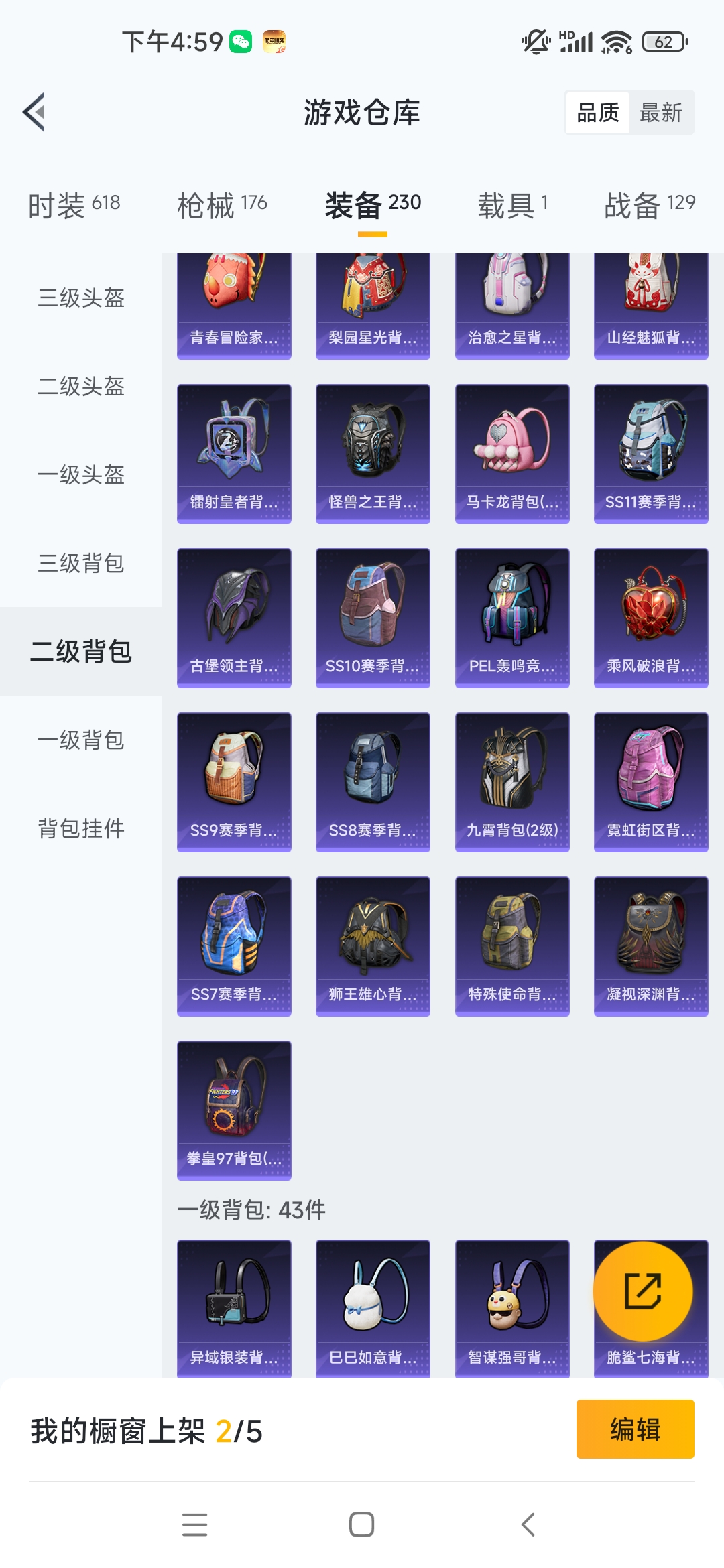View the 狮王雄心背包 item
This screenshot has height=1568, width=724.
click(373, 946)
